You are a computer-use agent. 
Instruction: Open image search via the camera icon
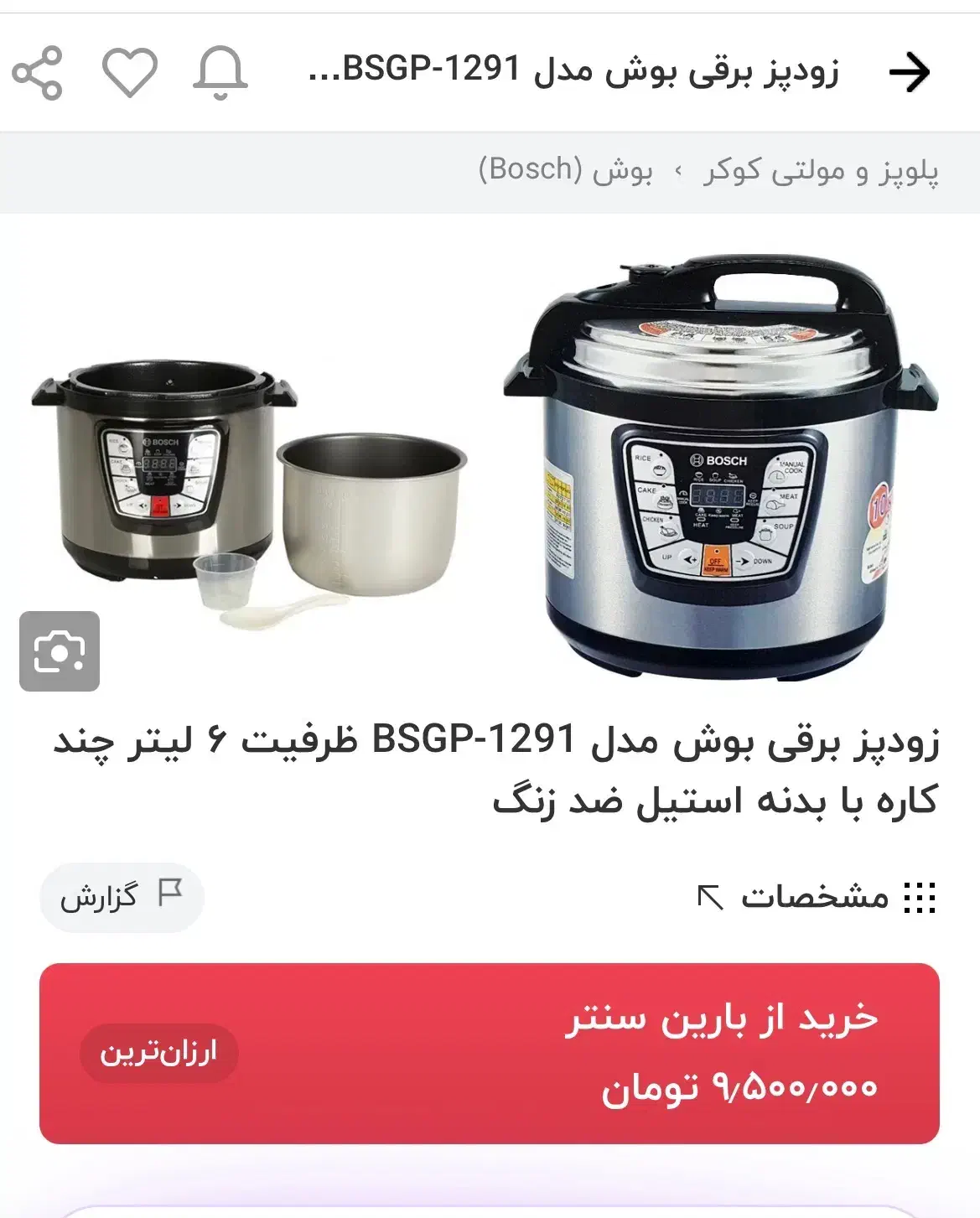pos(59,651)
